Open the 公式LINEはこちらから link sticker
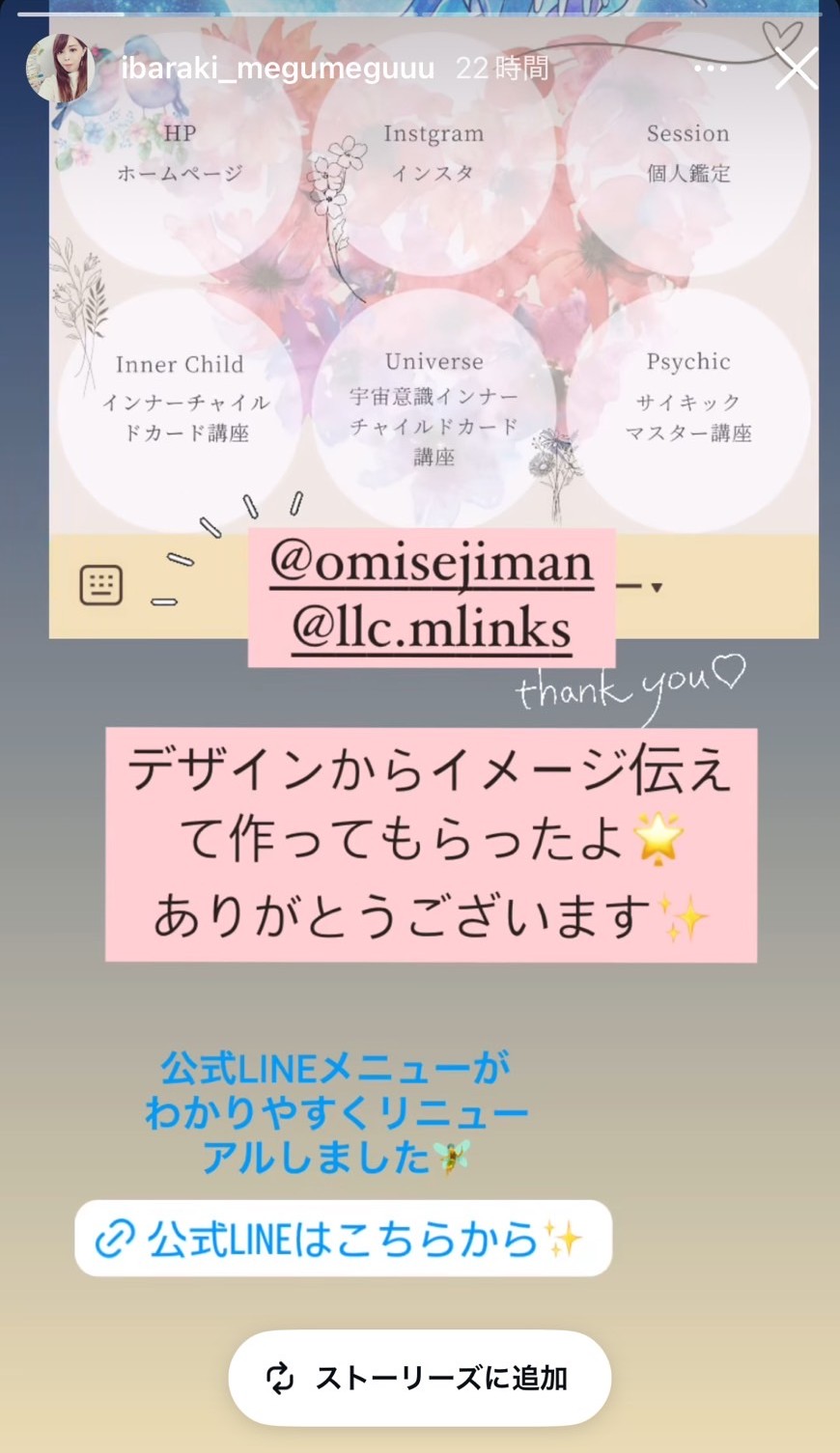Screen dimensions: 840x1453 tap(343, 1239)
